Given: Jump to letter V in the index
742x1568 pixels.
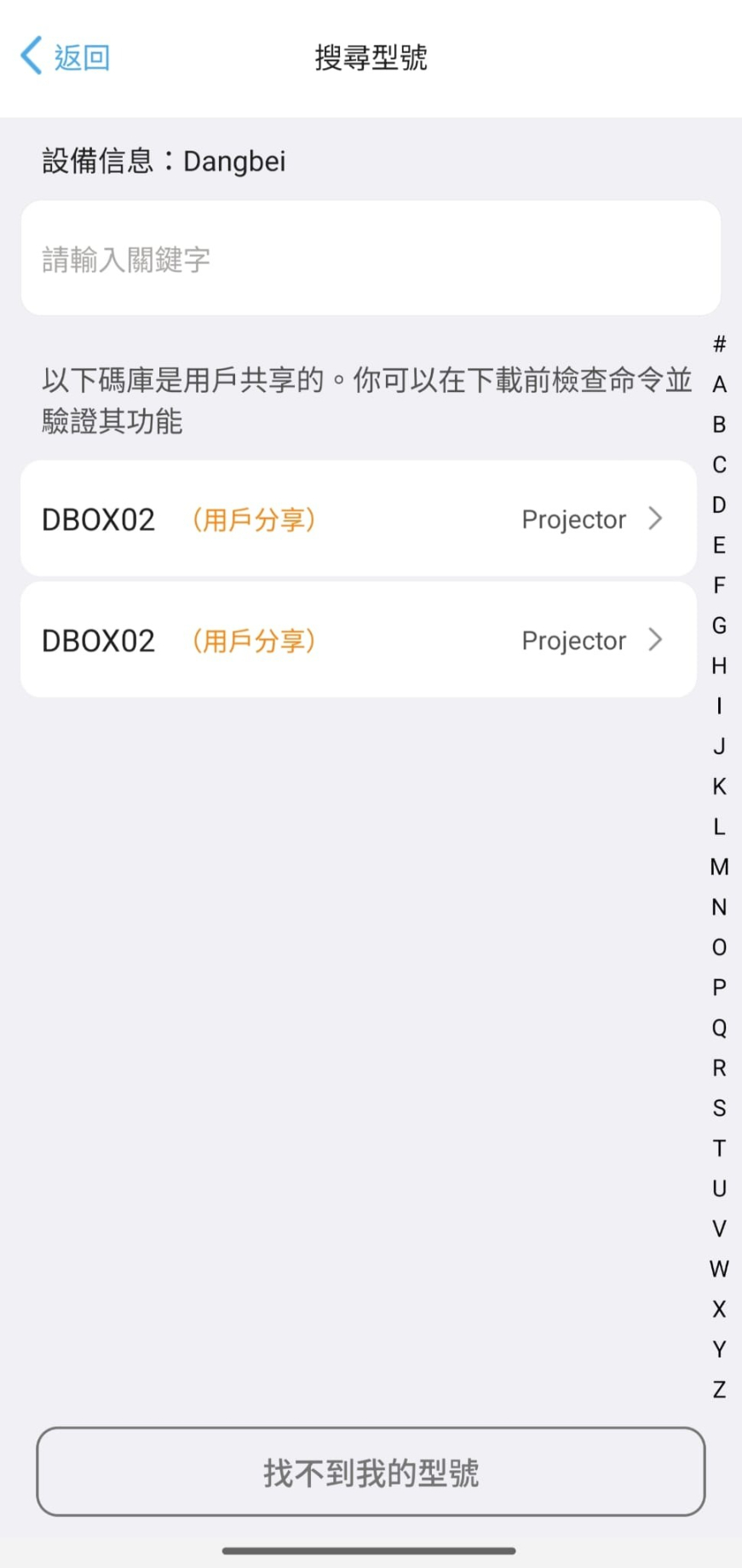Looking at the screenshot, I should pyautogui.click(x=719, y=1229).
